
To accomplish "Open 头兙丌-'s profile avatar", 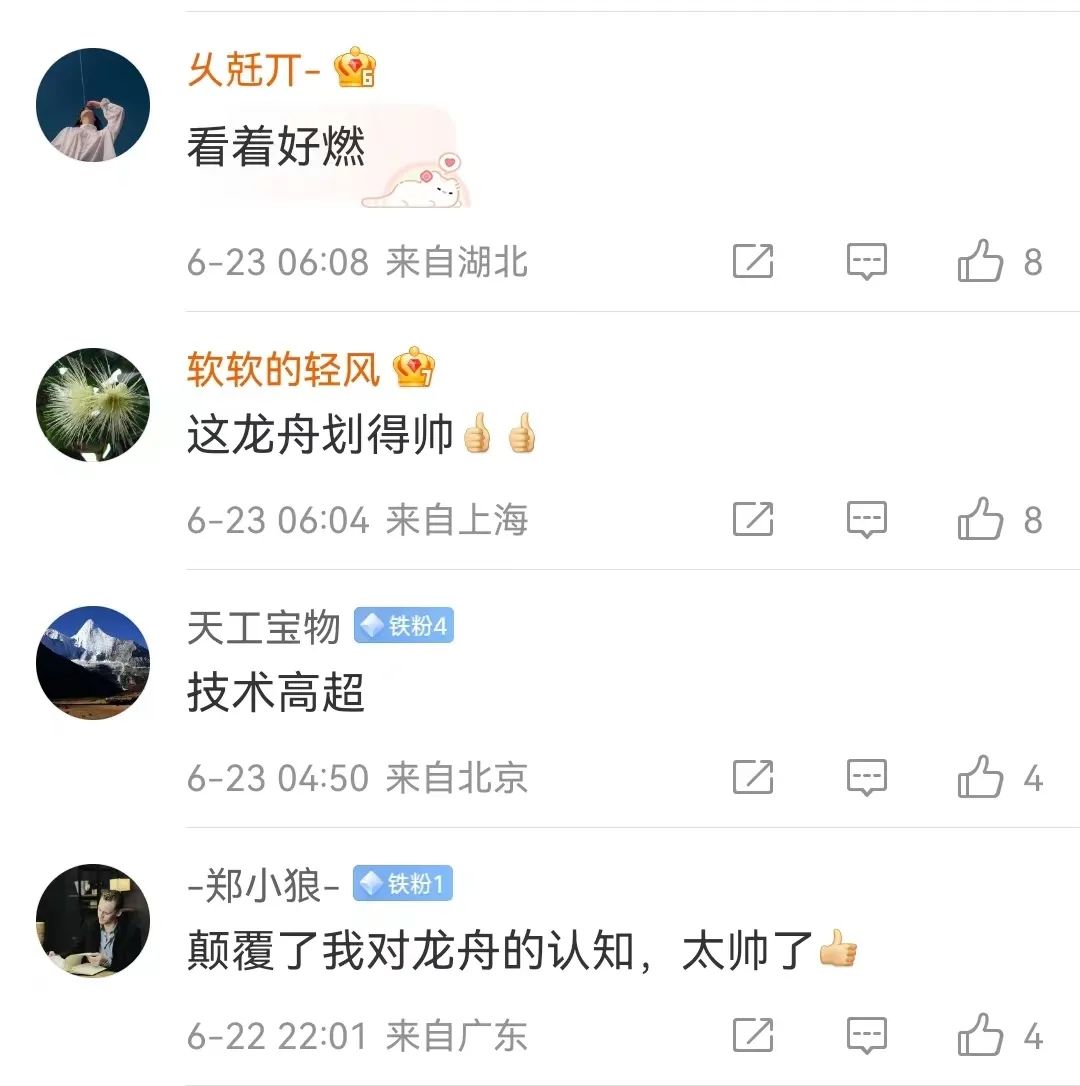I will [x=93, y=104].
